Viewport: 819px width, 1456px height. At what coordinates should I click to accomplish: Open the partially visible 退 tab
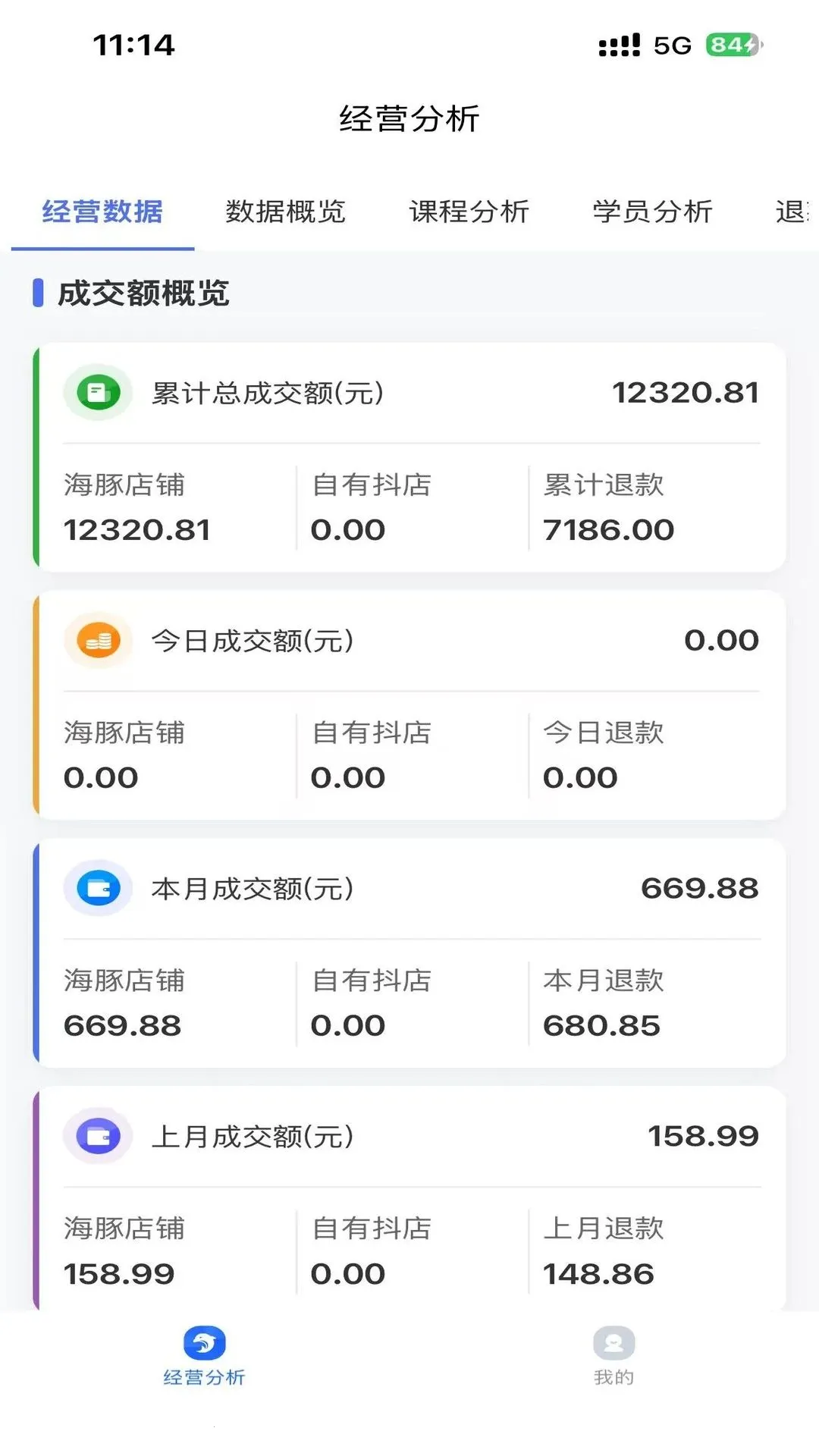(793, 212)
